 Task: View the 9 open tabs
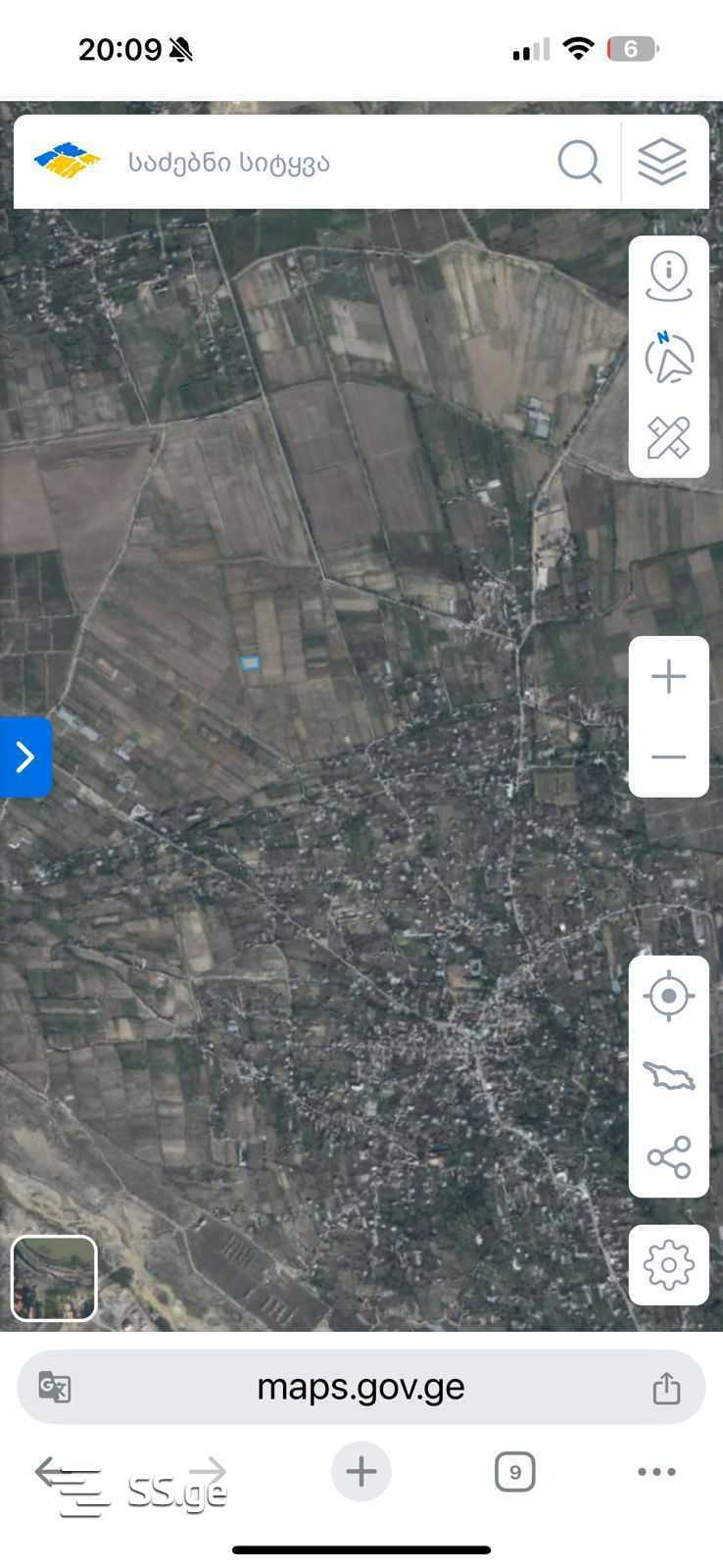(x=515, y=1472)
